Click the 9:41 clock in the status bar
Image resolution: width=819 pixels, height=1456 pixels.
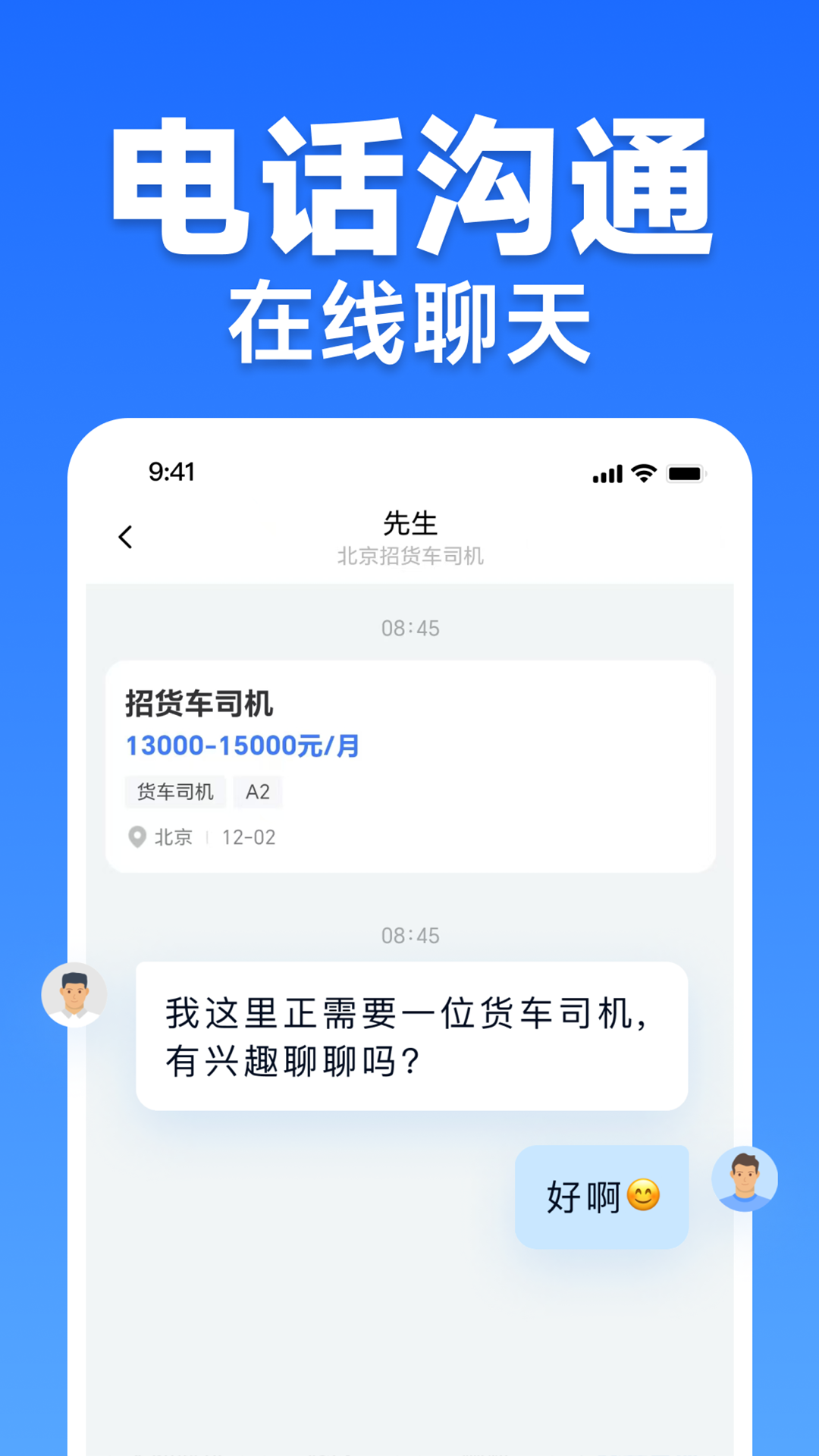coord(168,472)
